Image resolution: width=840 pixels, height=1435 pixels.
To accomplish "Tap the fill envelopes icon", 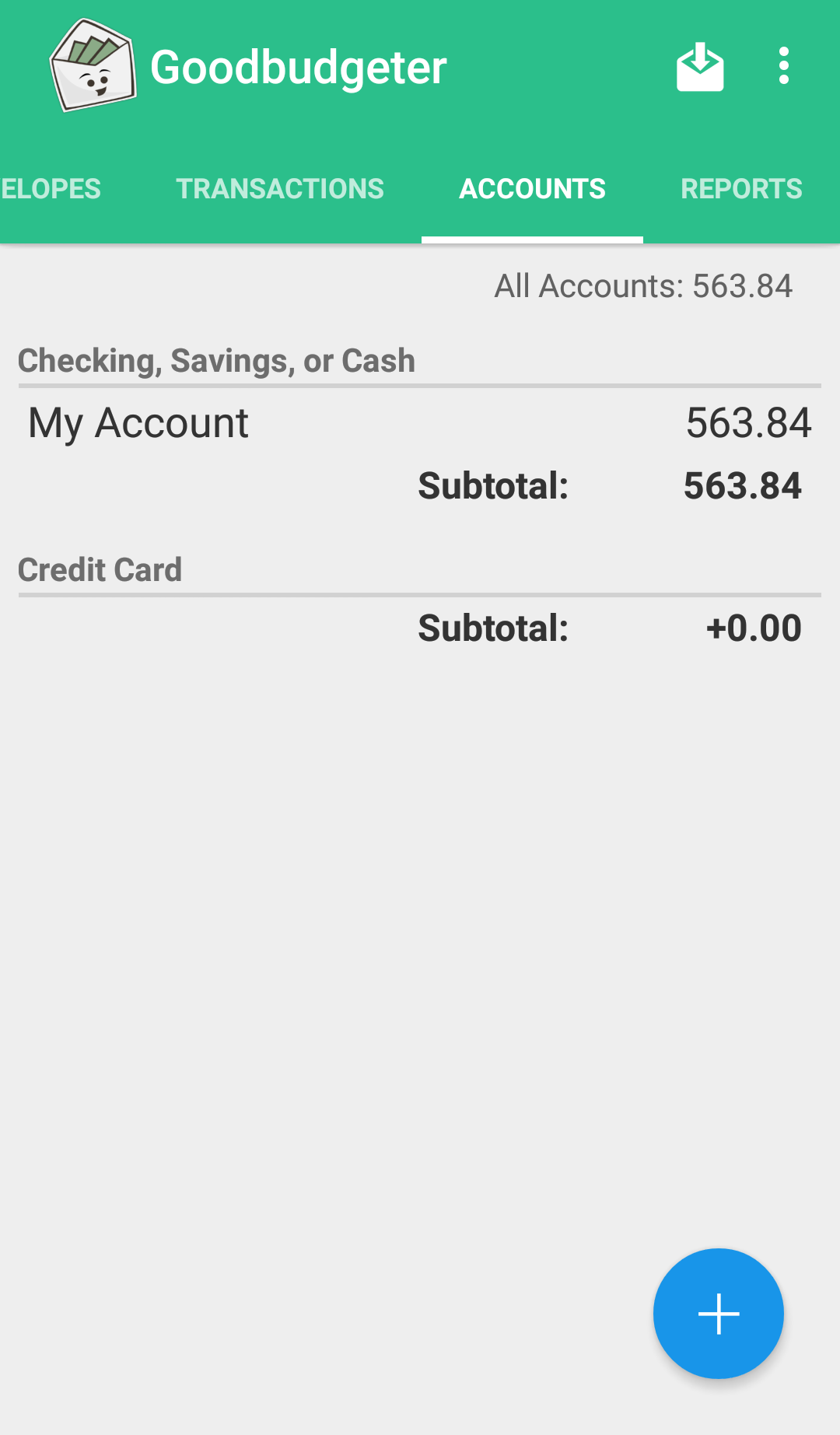I will pyautogui.click(x=700, y=67).
